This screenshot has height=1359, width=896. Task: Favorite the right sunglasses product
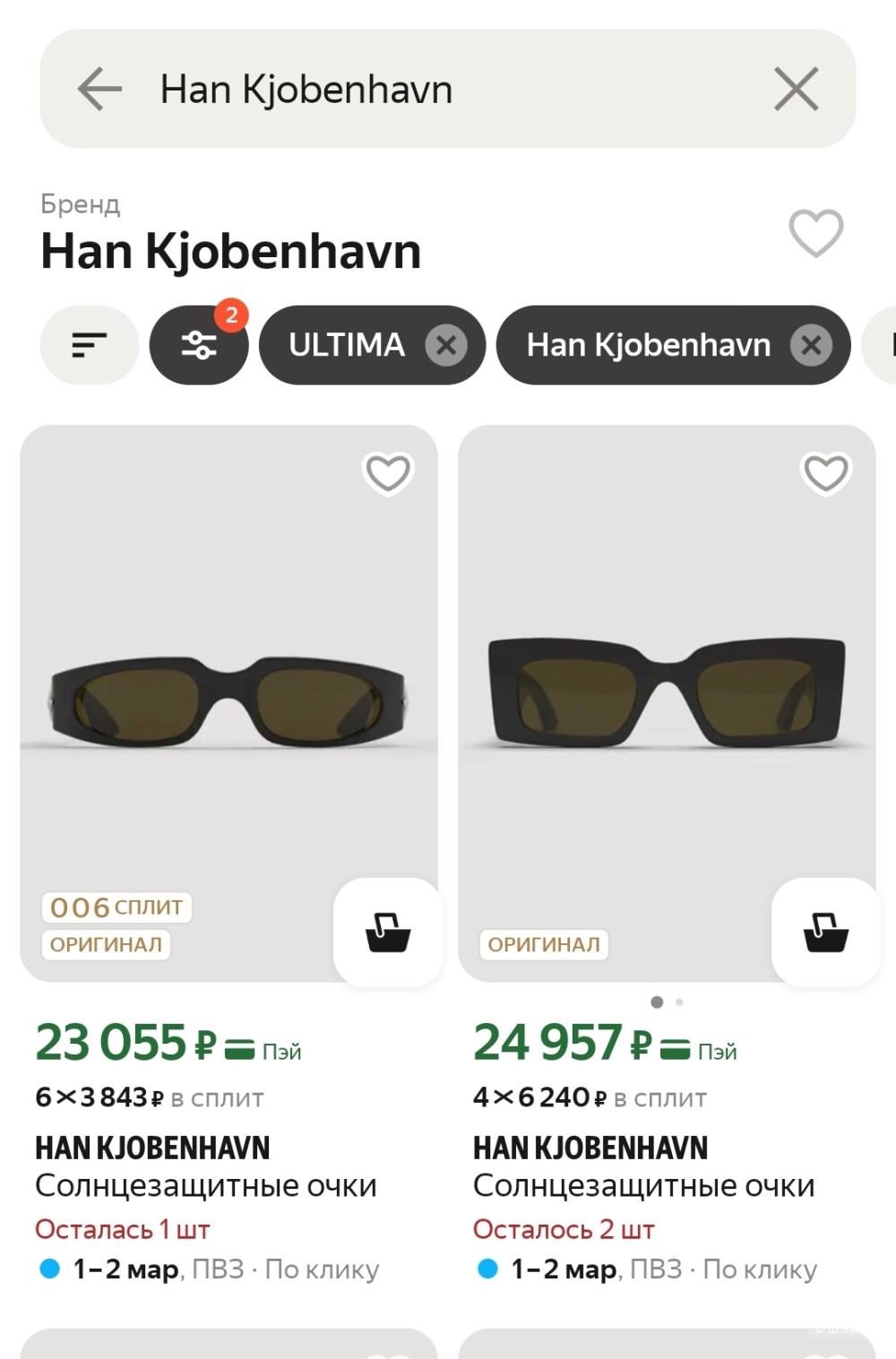click(x=824, y=474)
